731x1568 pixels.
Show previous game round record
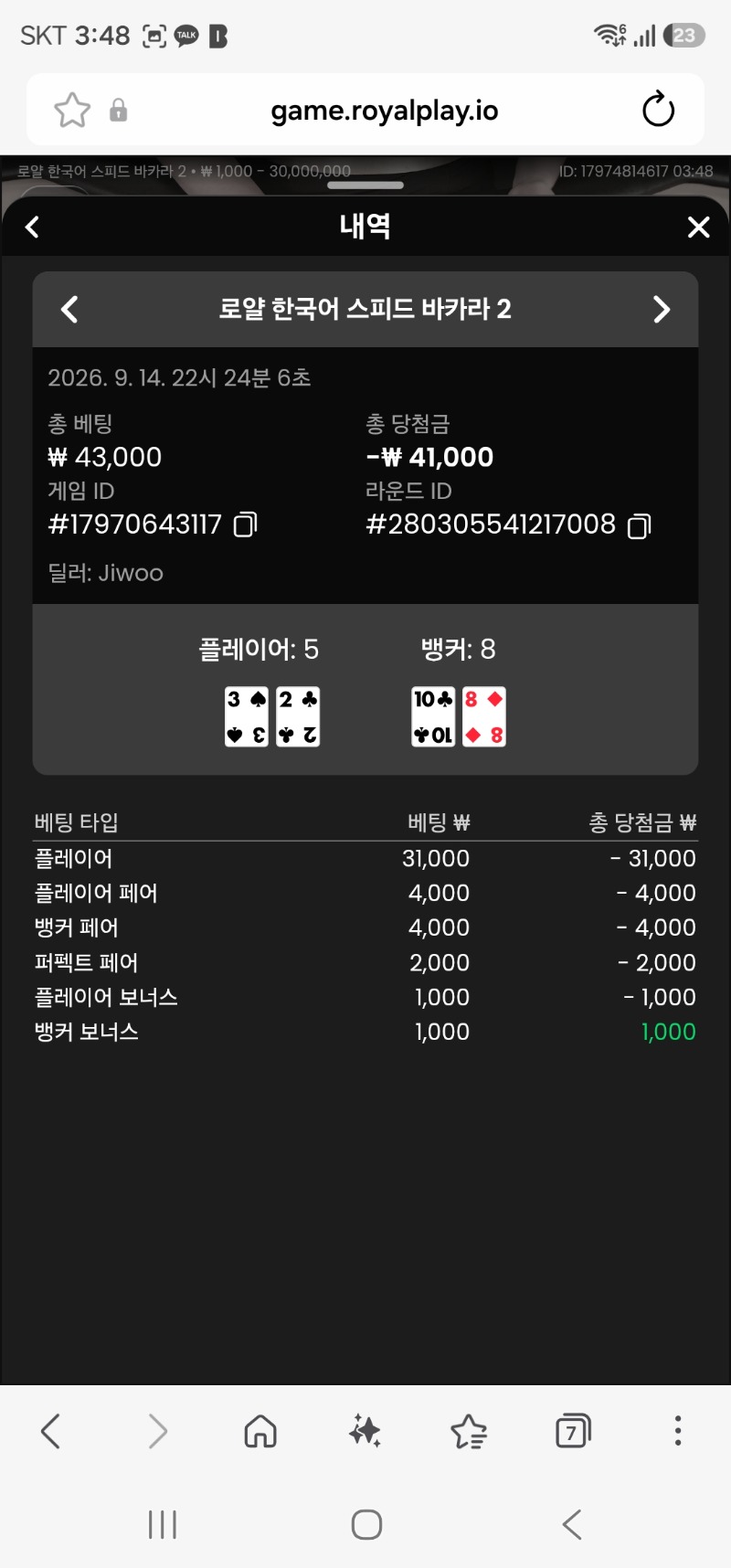click(x=69, y=309)
